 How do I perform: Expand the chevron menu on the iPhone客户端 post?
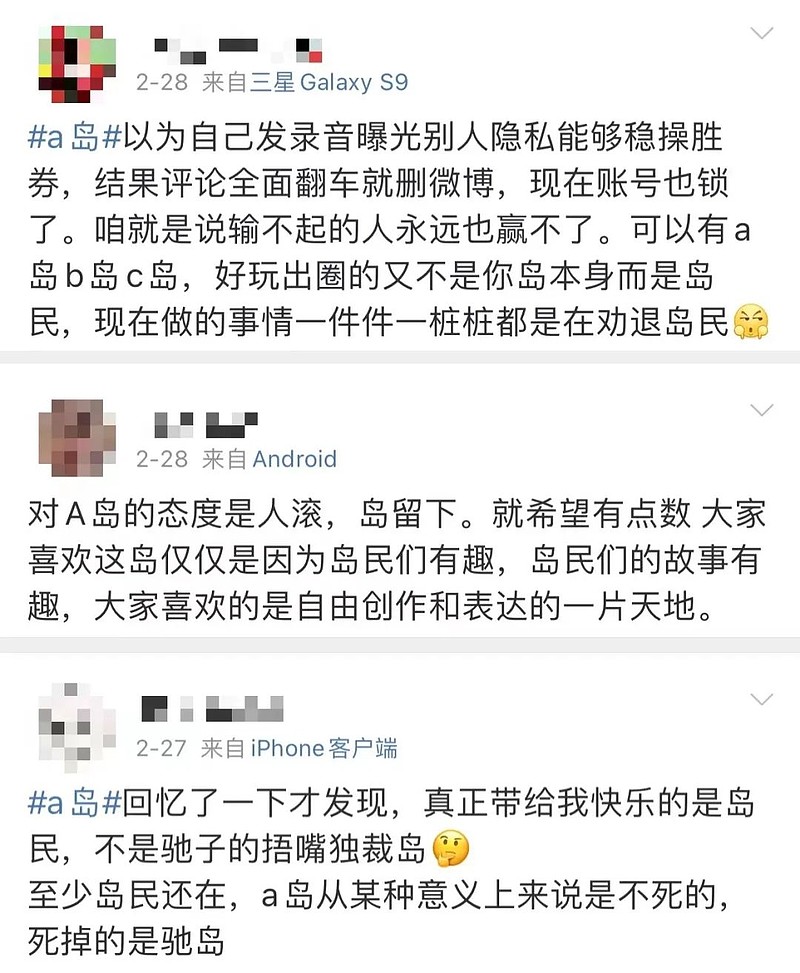point(762,699)
